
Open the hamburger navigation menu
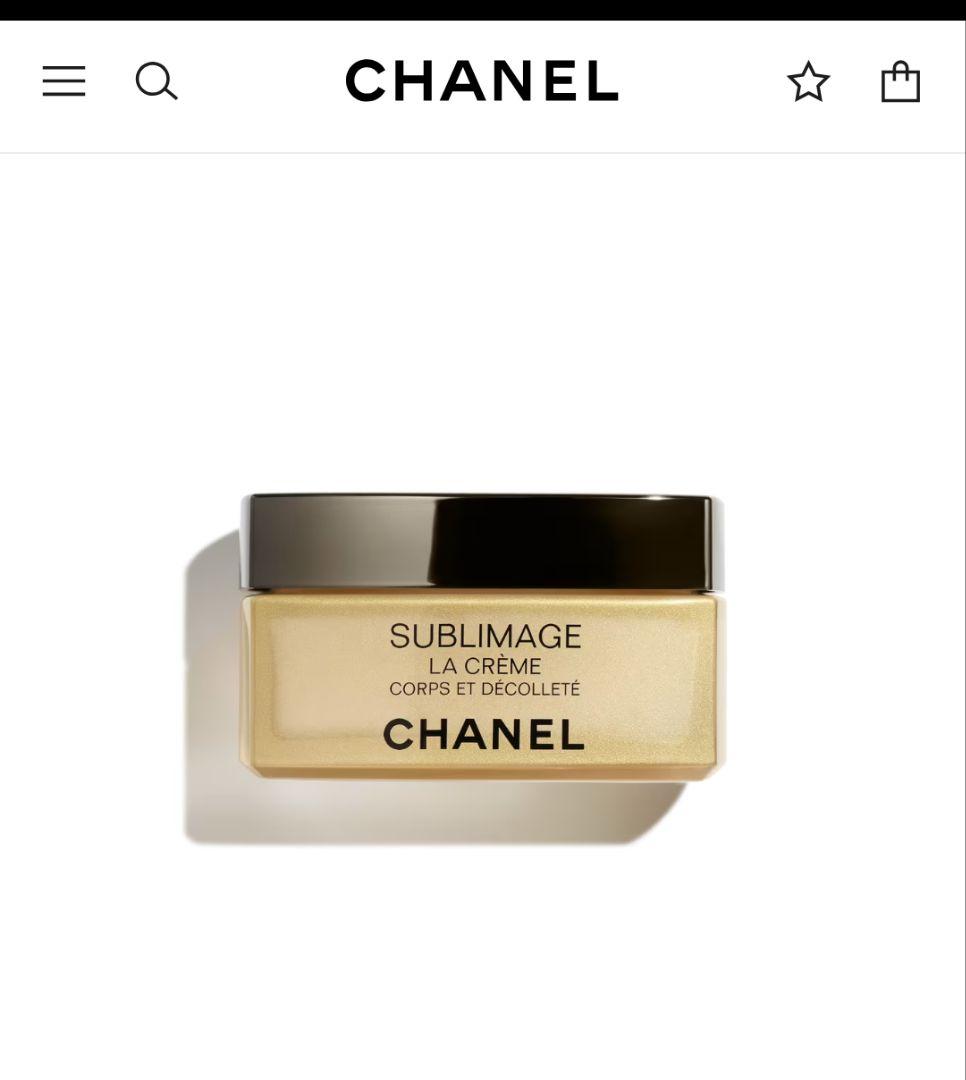[64, 81]
